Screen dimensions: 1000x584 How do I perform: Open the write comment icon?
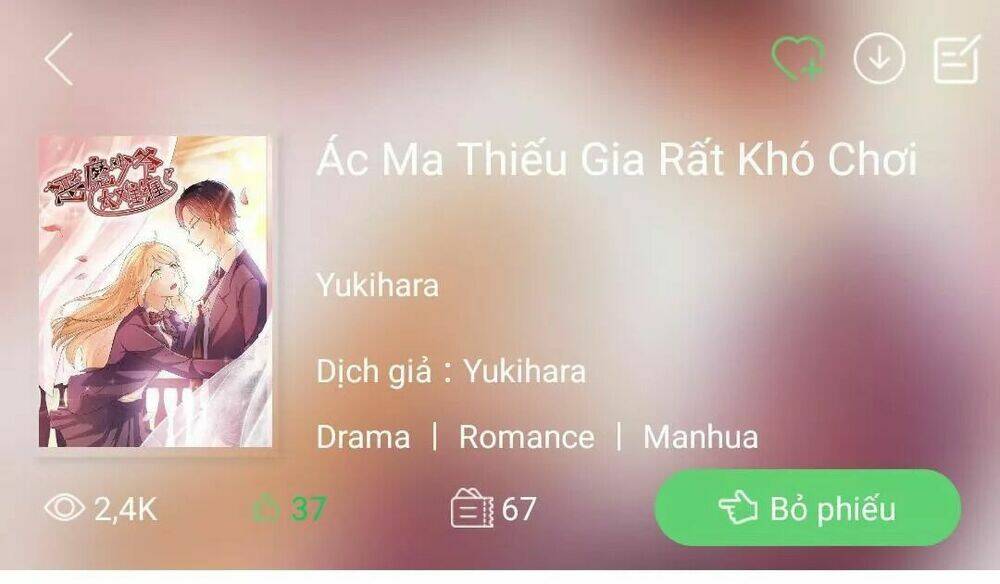[955, 59]
